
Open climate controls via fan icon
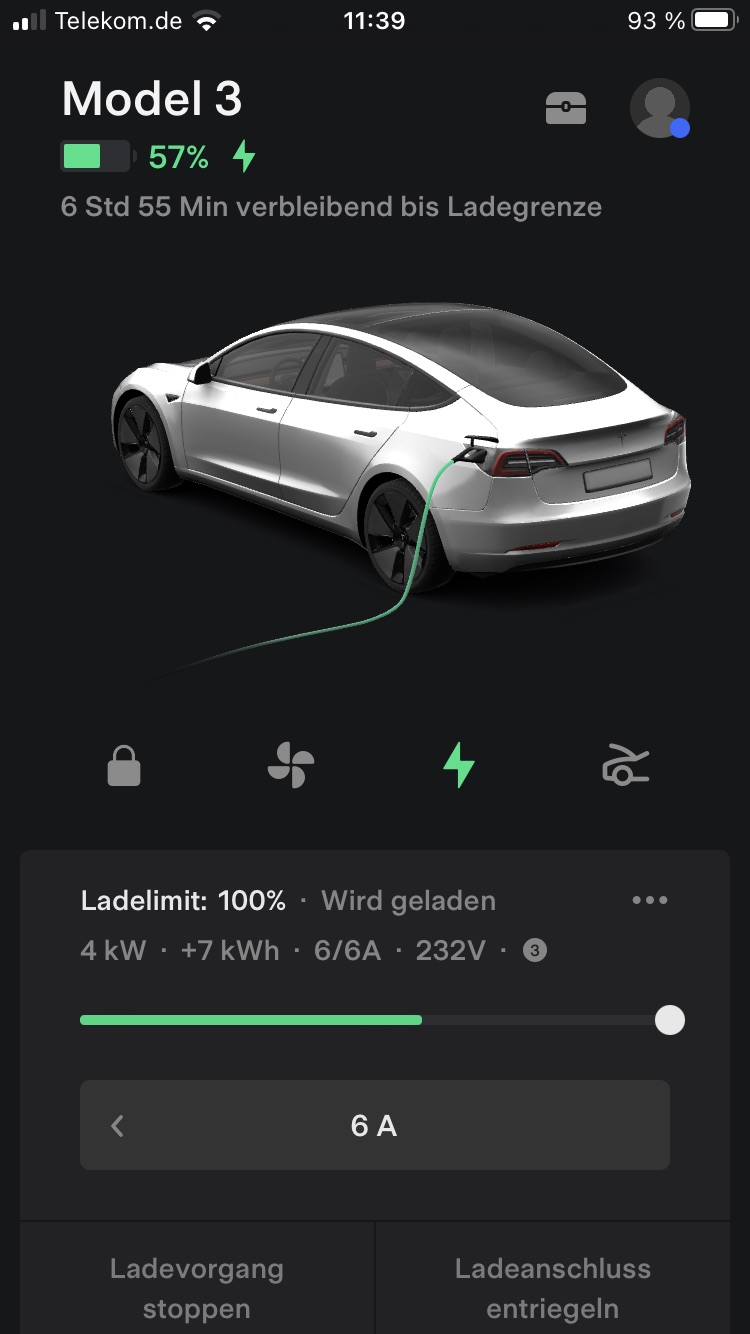[291, 767]
